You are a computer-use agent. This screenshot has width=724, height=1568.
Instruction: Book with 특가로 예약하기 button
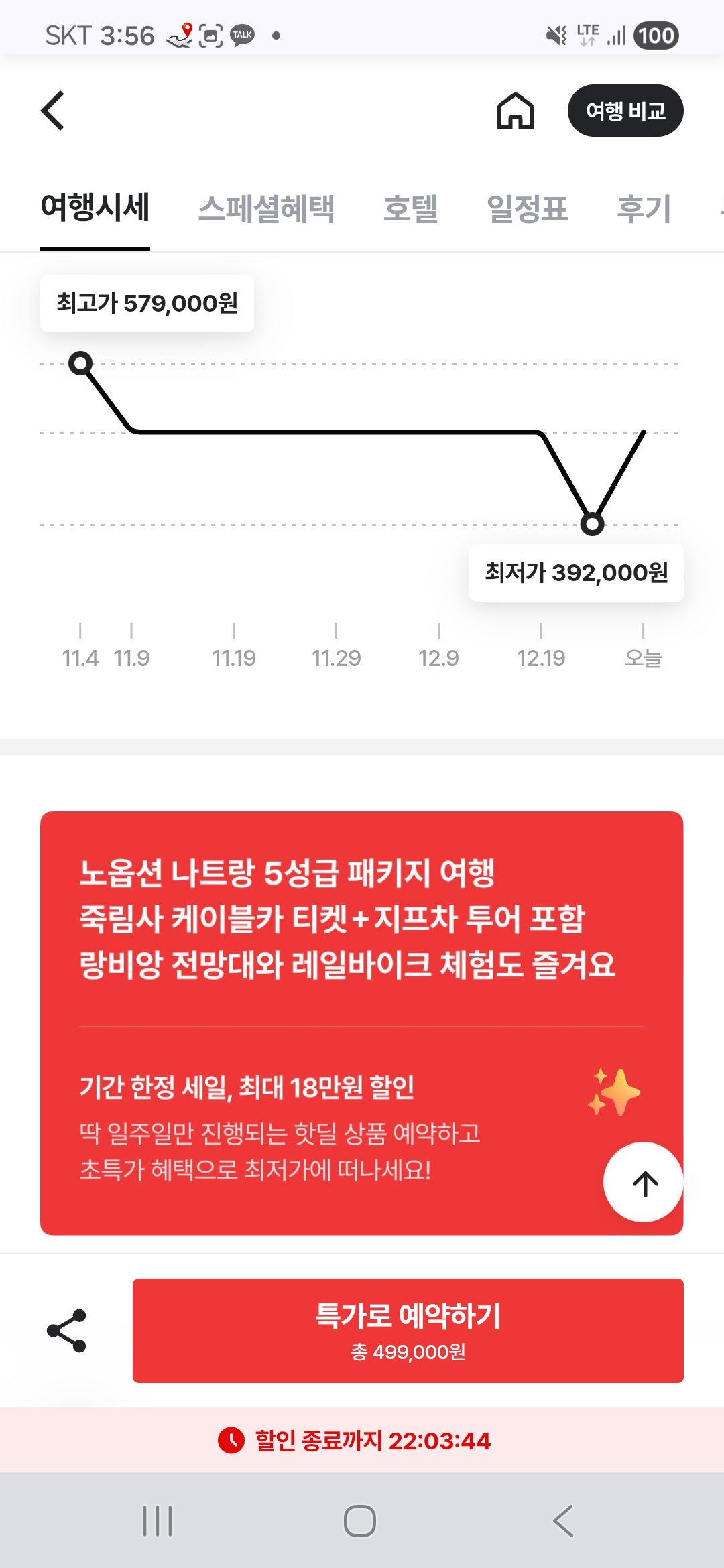coord(408,1330)
